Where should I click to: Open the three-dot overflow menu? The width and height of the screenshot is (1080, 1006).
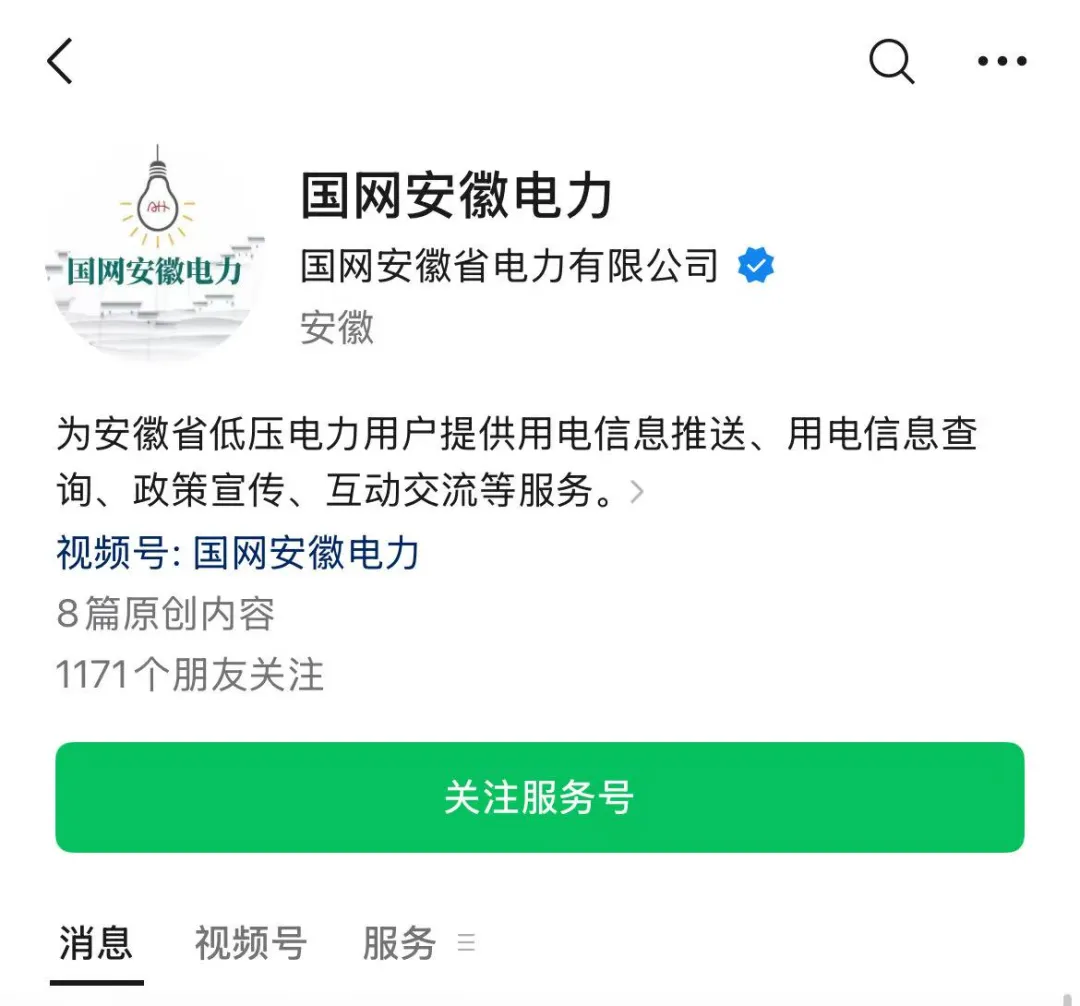coord(1002,62)
